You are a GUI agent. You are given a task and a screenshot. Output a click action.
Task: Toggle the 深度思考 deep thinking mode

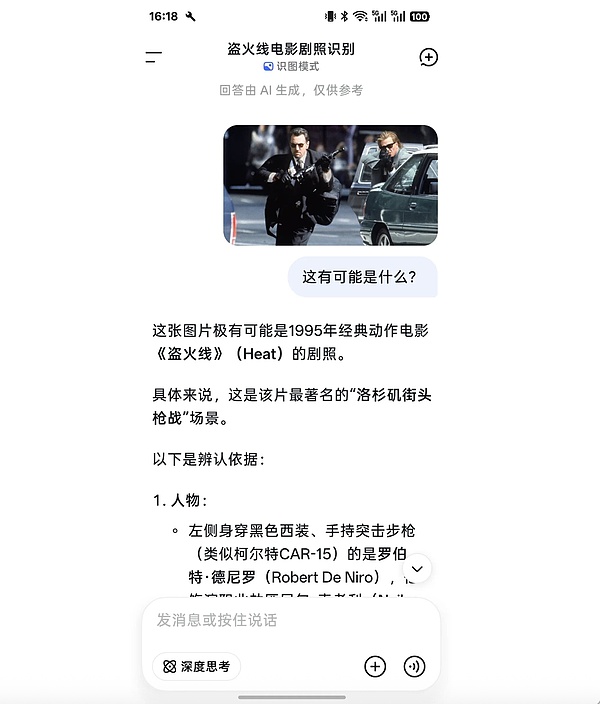[197, 666]
